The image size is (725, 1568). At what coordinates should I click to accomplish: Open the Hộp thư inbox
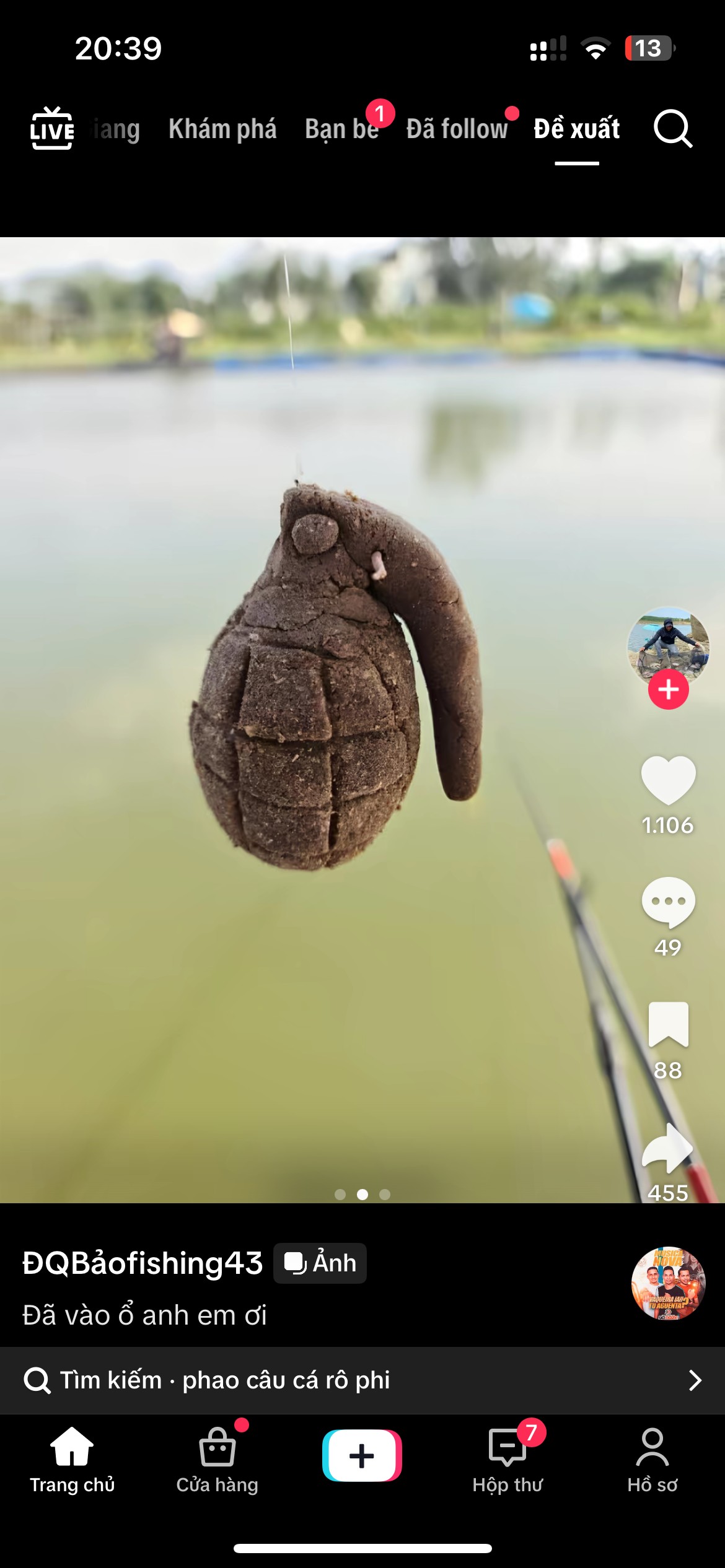click(507, 1460)
